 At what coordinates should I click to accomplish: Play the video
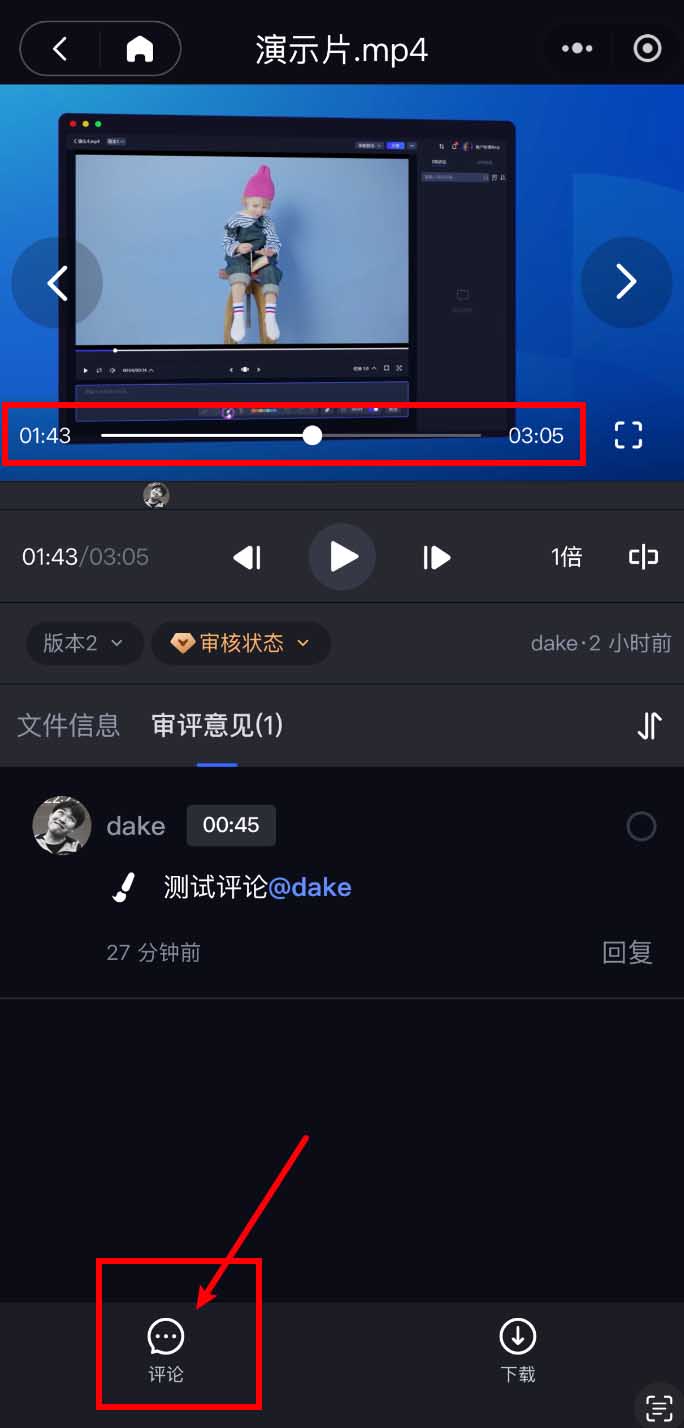click(342, 557)
